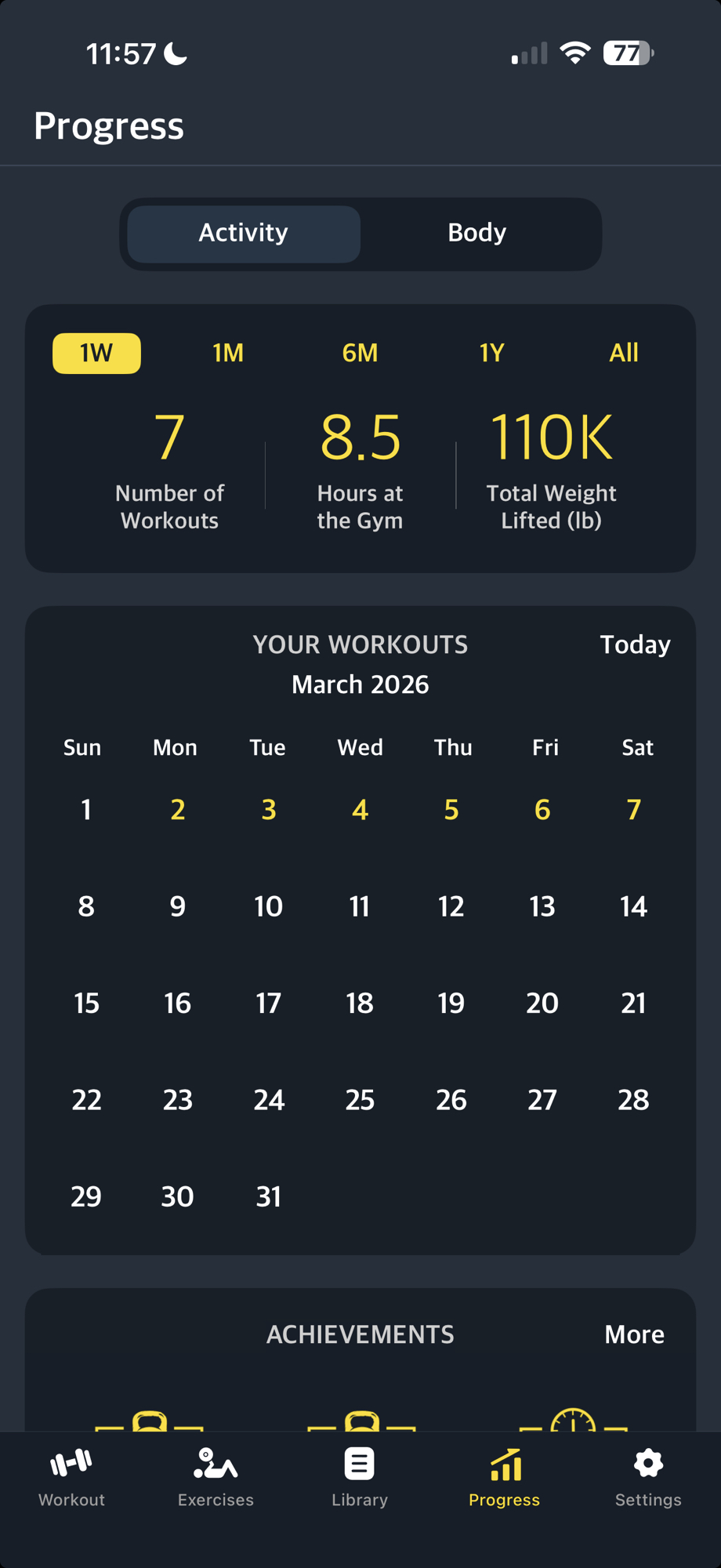The height and width of the screenshot is (1568, 721).
Task: Open the Exercises tab
Action: point(216,1477)
